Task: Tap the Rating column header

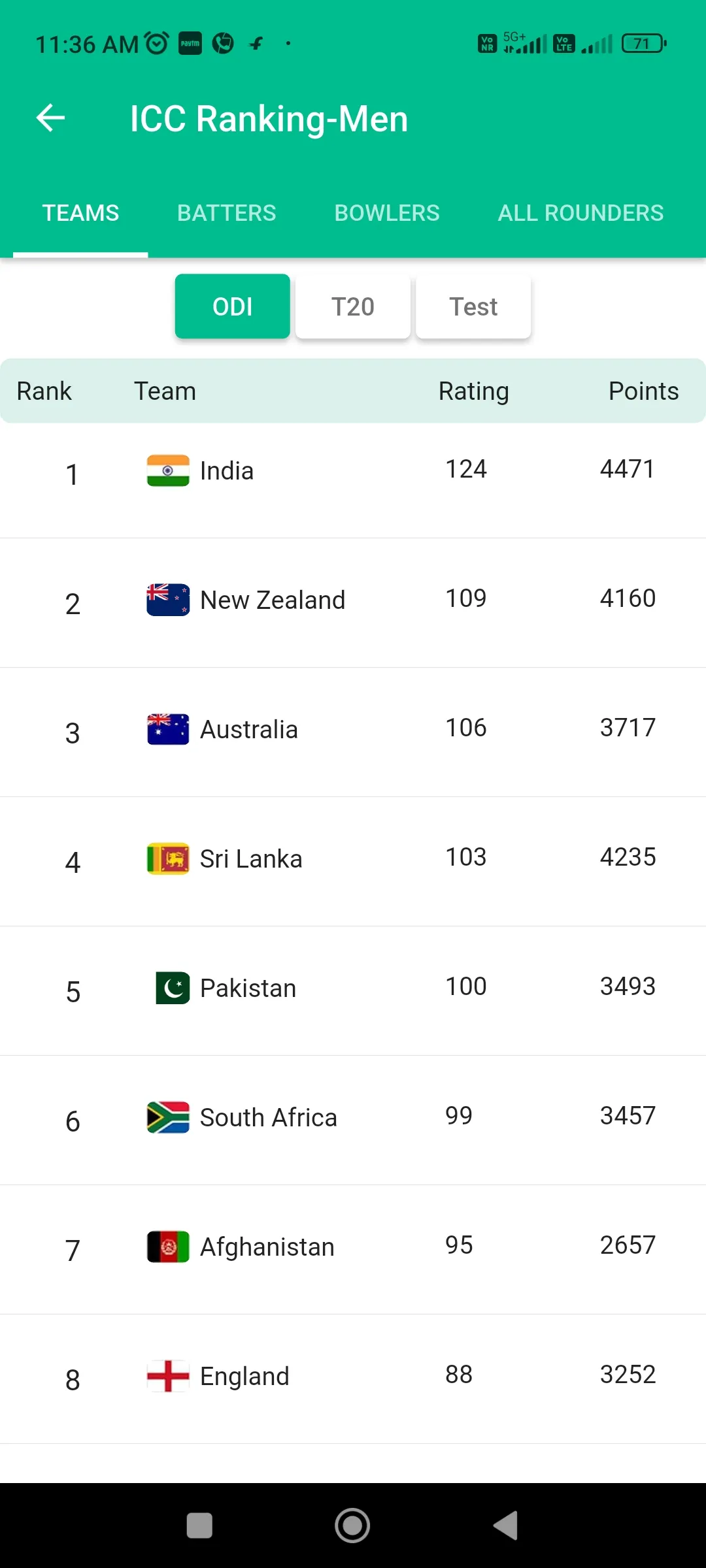Action: pyautogui.click(x=473, y=390)
